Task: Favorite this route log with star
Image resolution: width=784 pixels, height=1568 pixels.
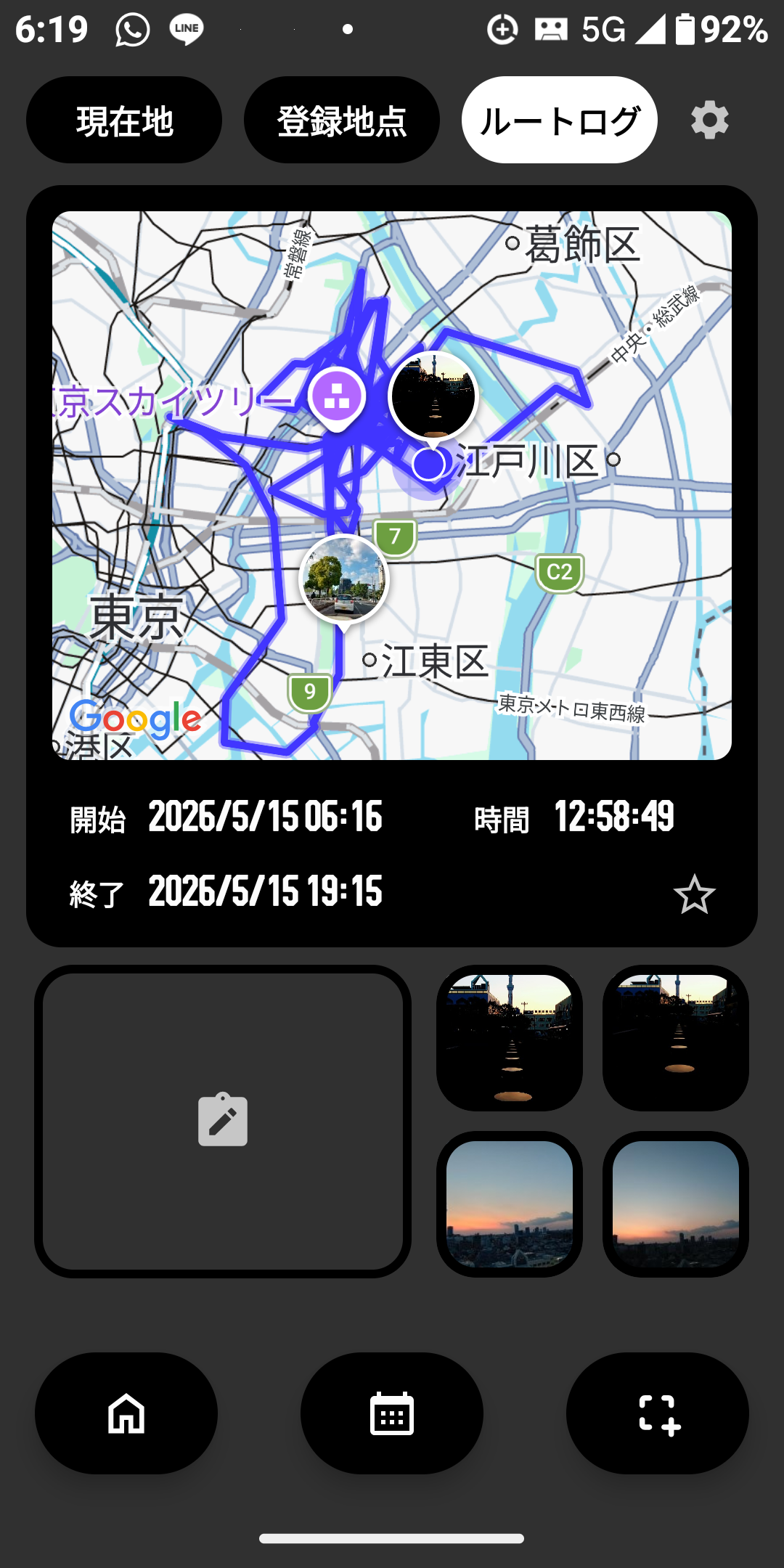Action: 694,894
